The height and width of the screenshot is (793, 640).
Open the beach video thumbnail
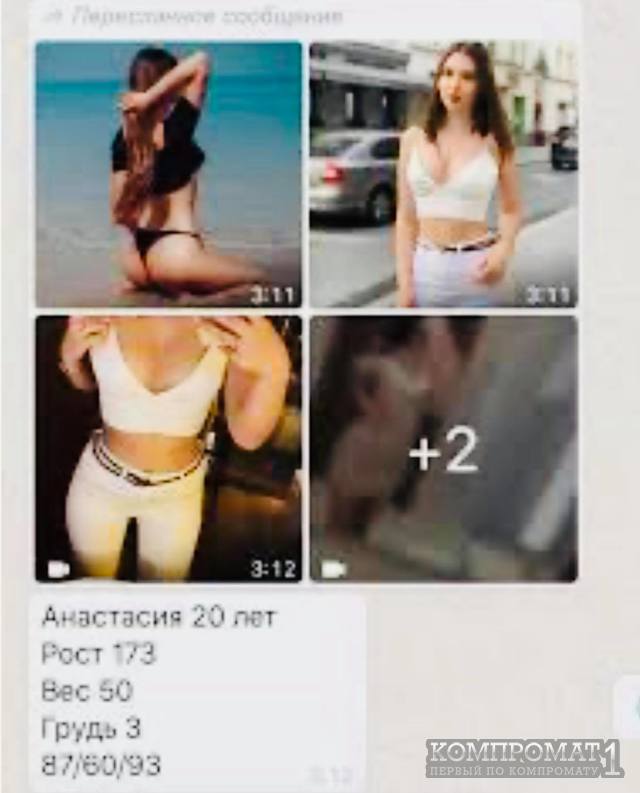click(x=168, y=174)
